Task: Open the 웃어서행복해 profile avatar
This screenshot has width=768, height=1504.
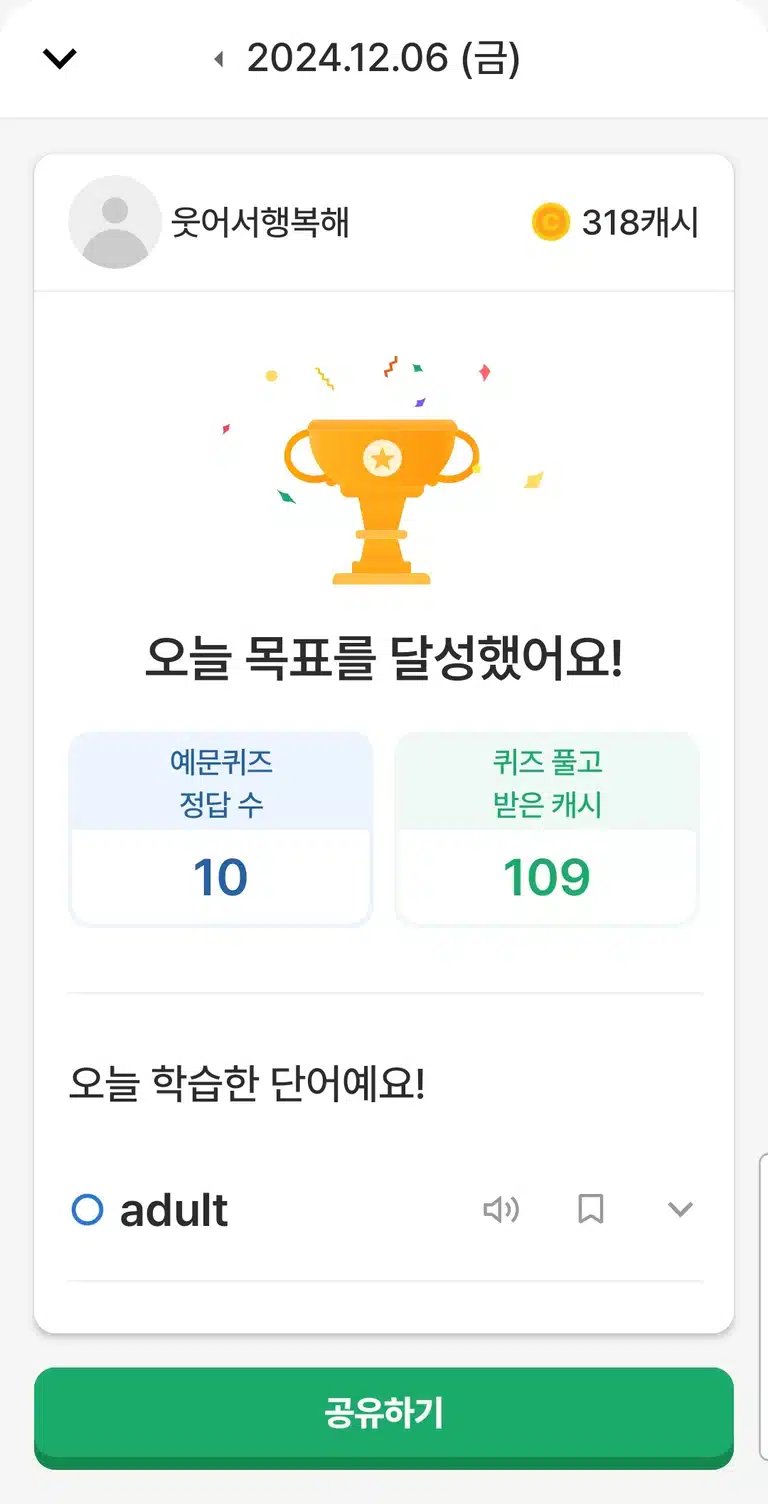Action: point(115,222)
